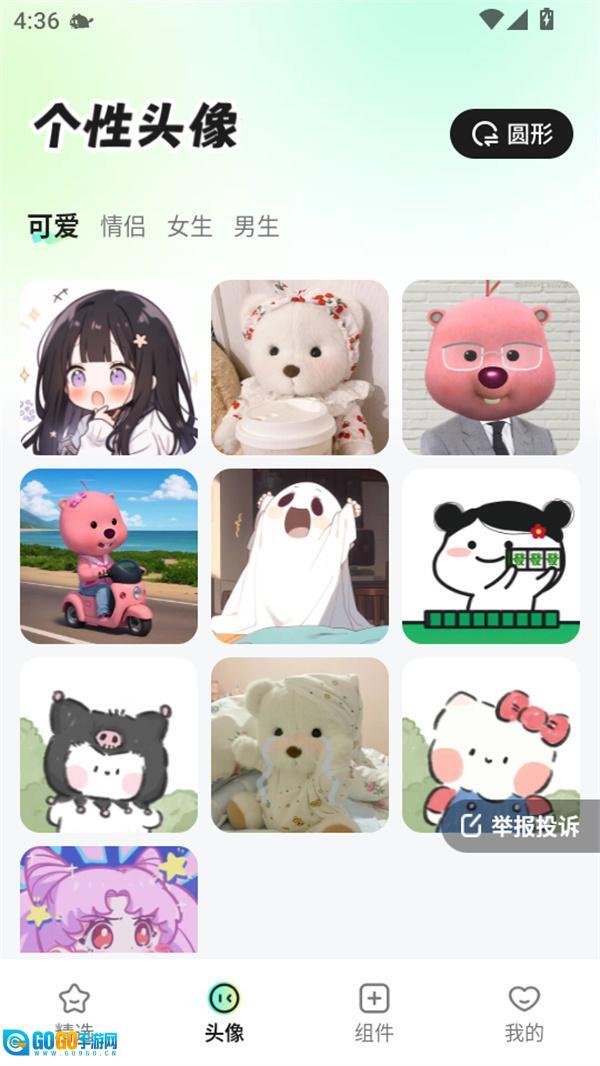Switch avatar shape with the 圆形 button
Image resolution: width=600 pixels, height=1066 pixels.
pyautogui.click(x=511, y=134)
